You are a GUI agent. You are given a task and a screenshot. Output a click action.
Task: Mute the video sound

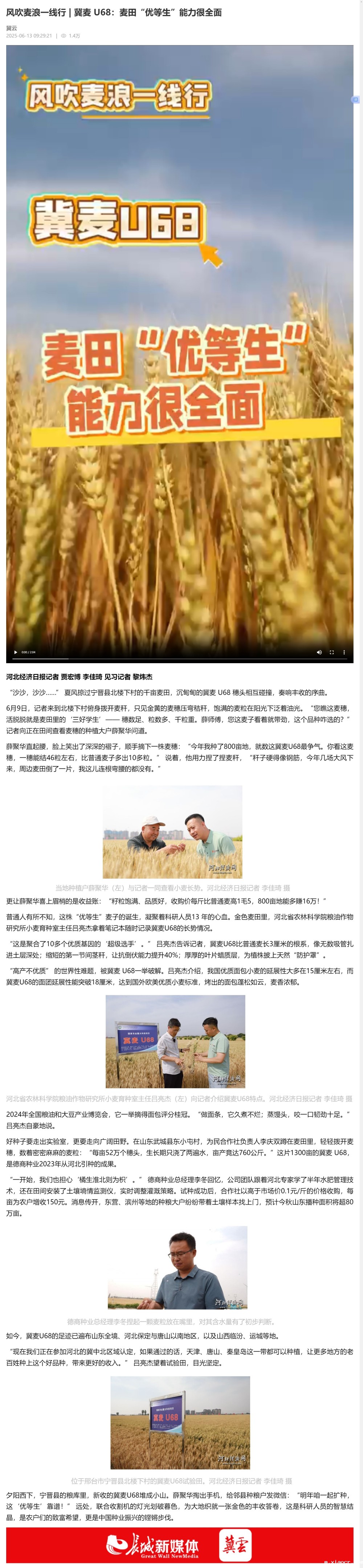(319, 652)
